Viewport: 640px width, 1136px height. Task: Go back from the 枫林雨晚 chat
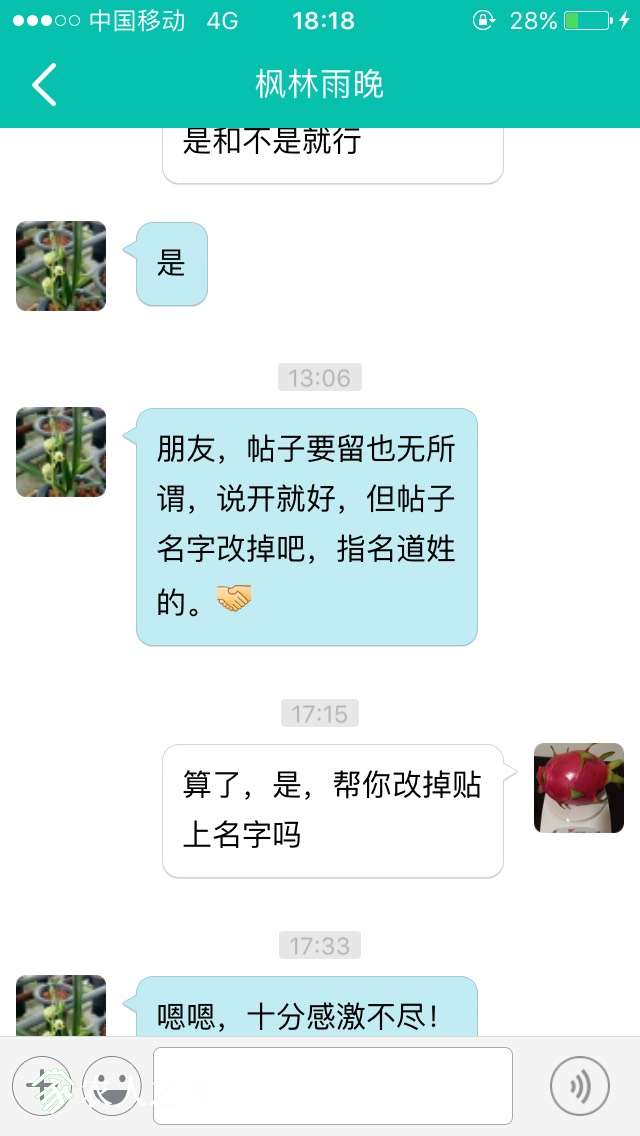click(x=45, y=85)
